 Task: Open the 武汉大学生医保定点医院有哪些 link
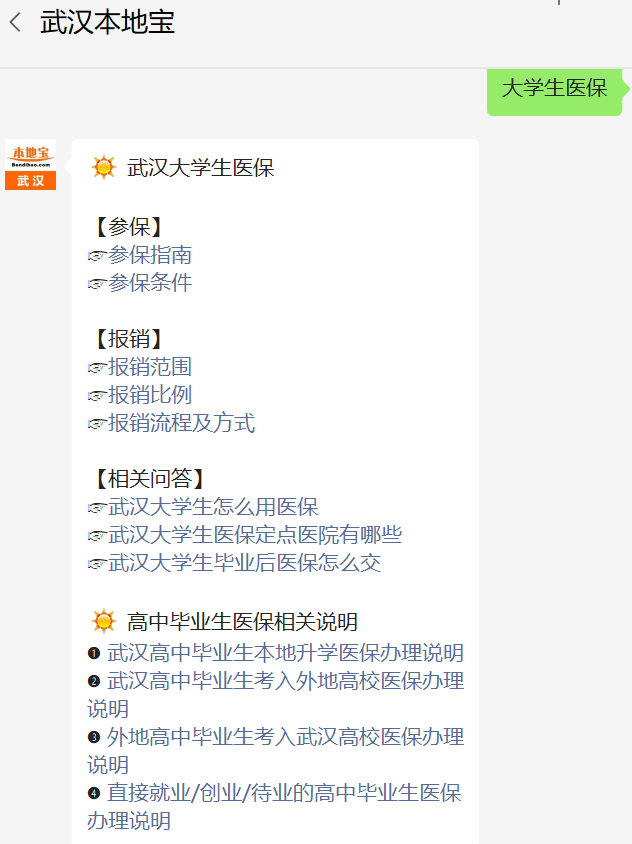click(255, 535)
